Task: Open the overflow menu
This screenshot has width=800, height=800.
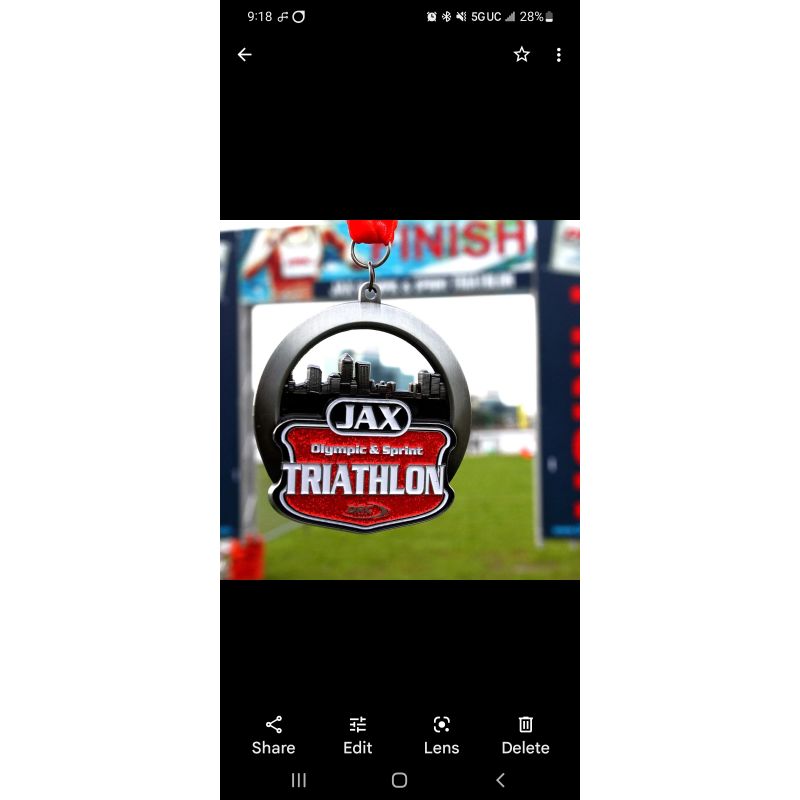Action: (558, 55)
